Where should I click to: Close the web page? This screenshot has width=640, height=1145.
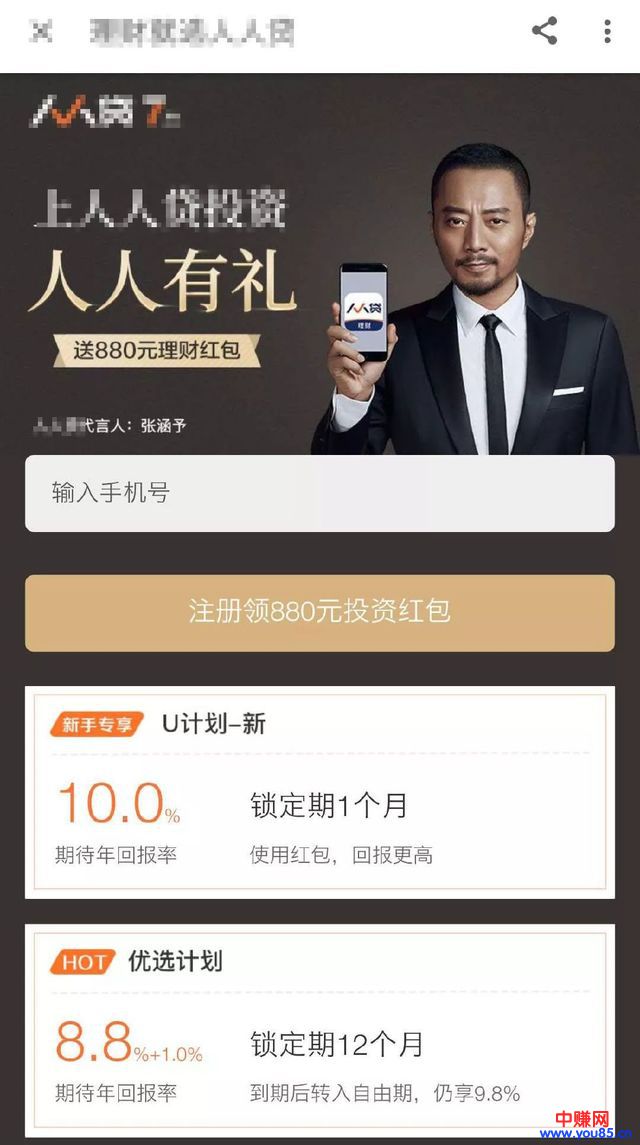click(x=41, y=32)
